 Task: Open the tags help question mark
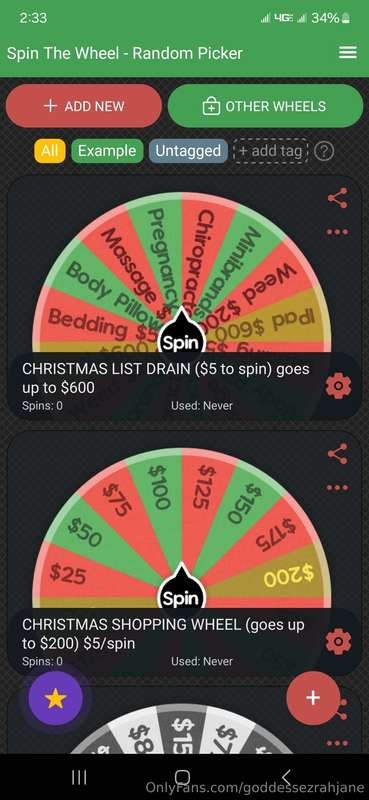coord(324,151)
